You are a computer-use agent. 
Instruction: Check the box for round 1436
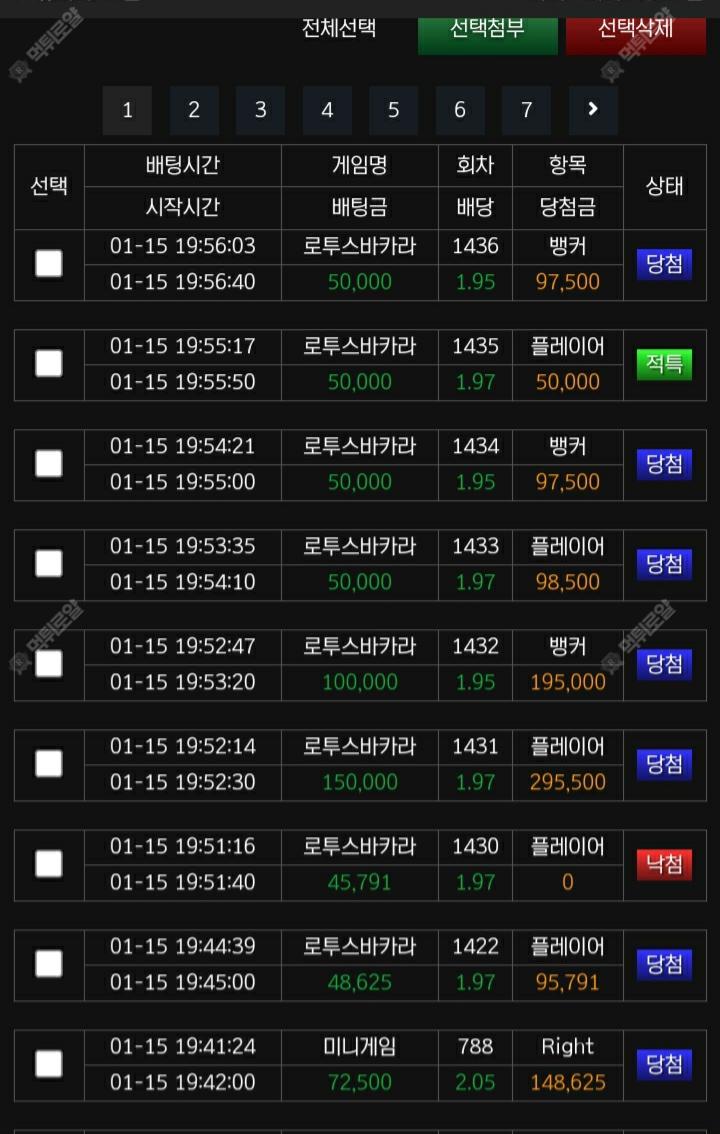pyautogui.click(x=49, y=264)
